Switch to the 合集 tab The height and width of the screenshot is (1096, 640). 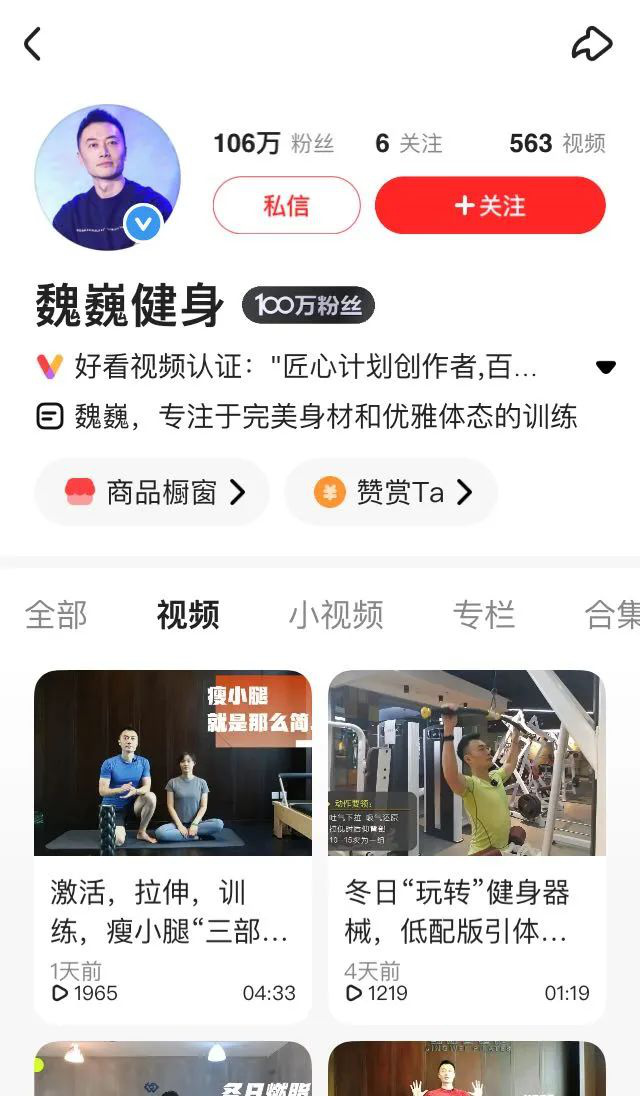pyautogui.click(x=611, y=615)
